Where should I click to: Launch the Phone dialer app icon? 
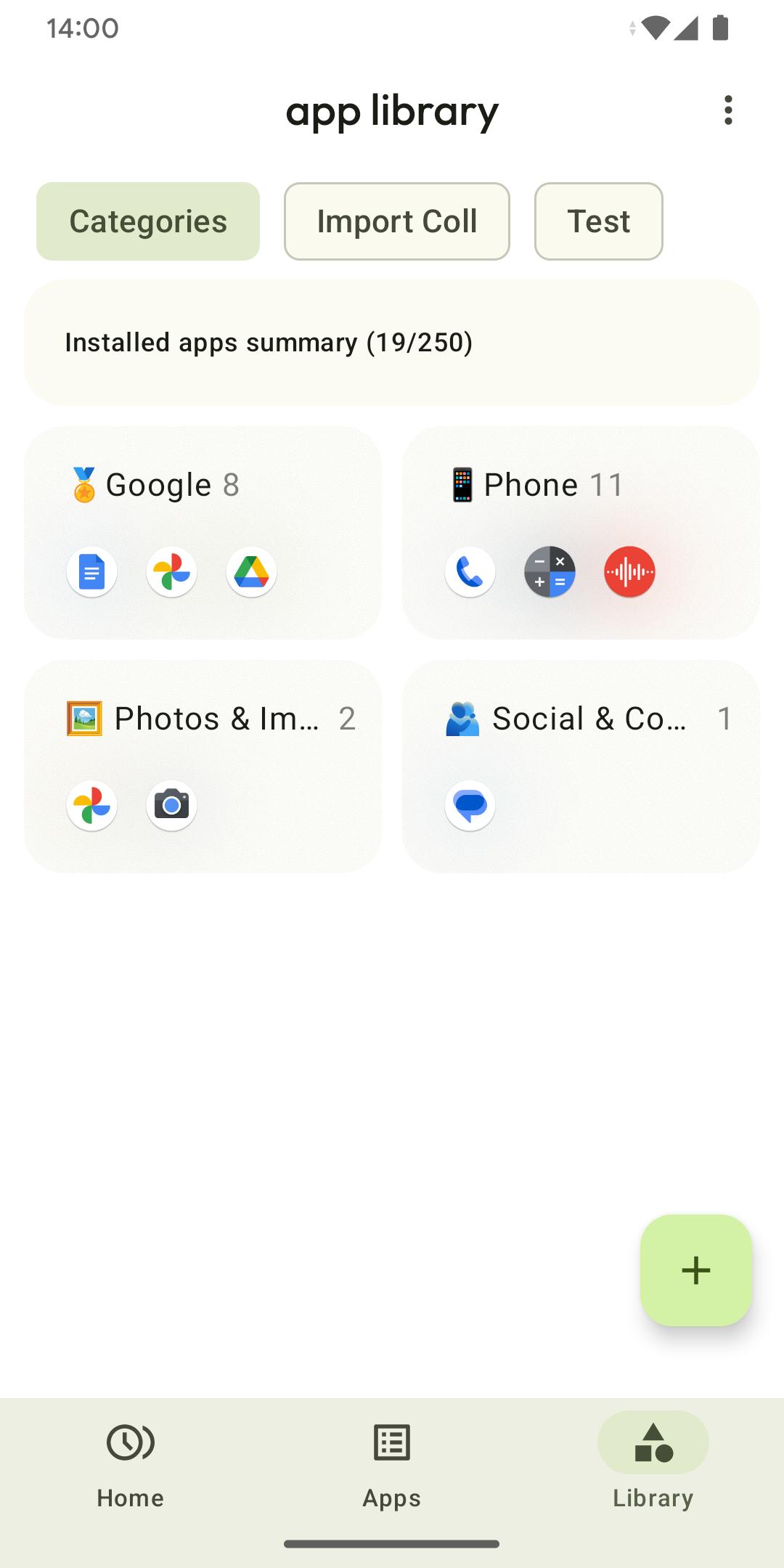point(470,572)
